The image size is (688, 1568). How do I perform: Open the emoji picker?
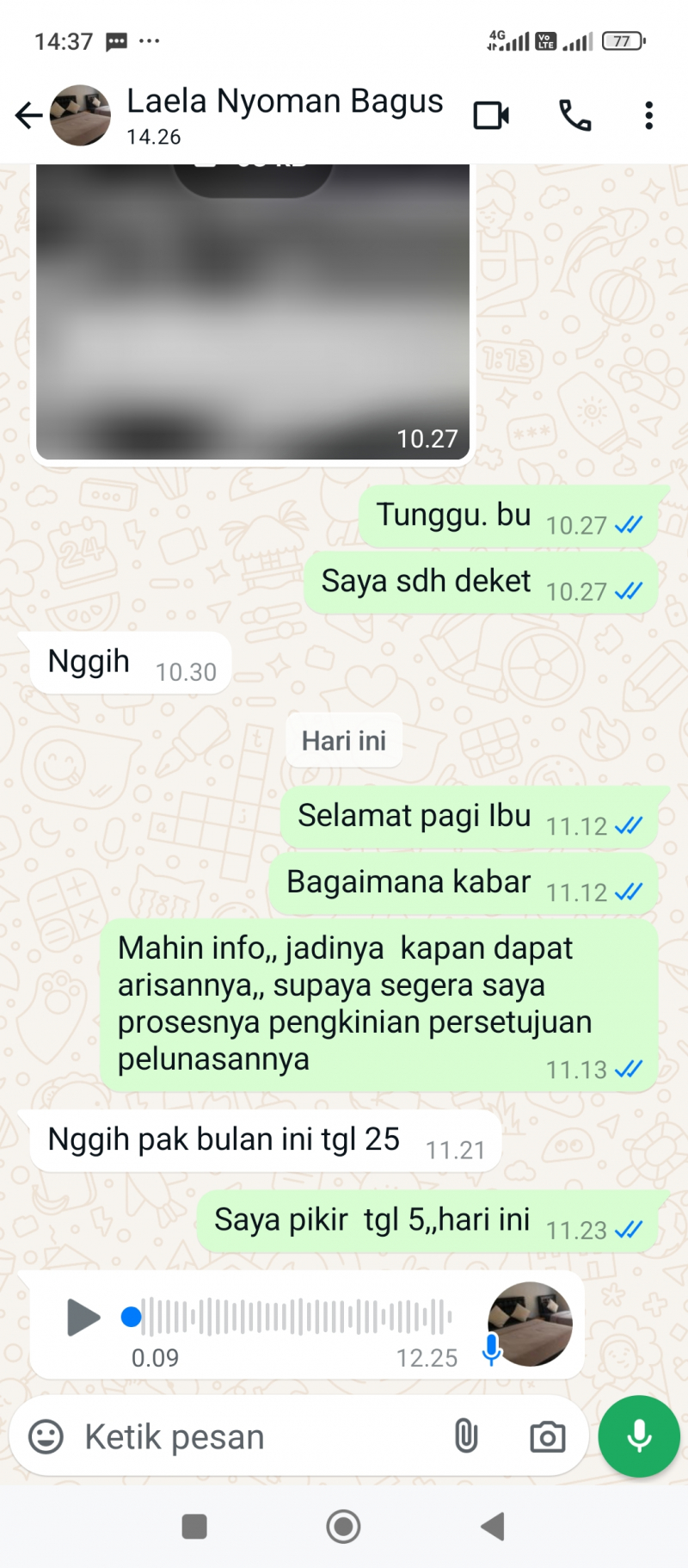point(46,1436)
